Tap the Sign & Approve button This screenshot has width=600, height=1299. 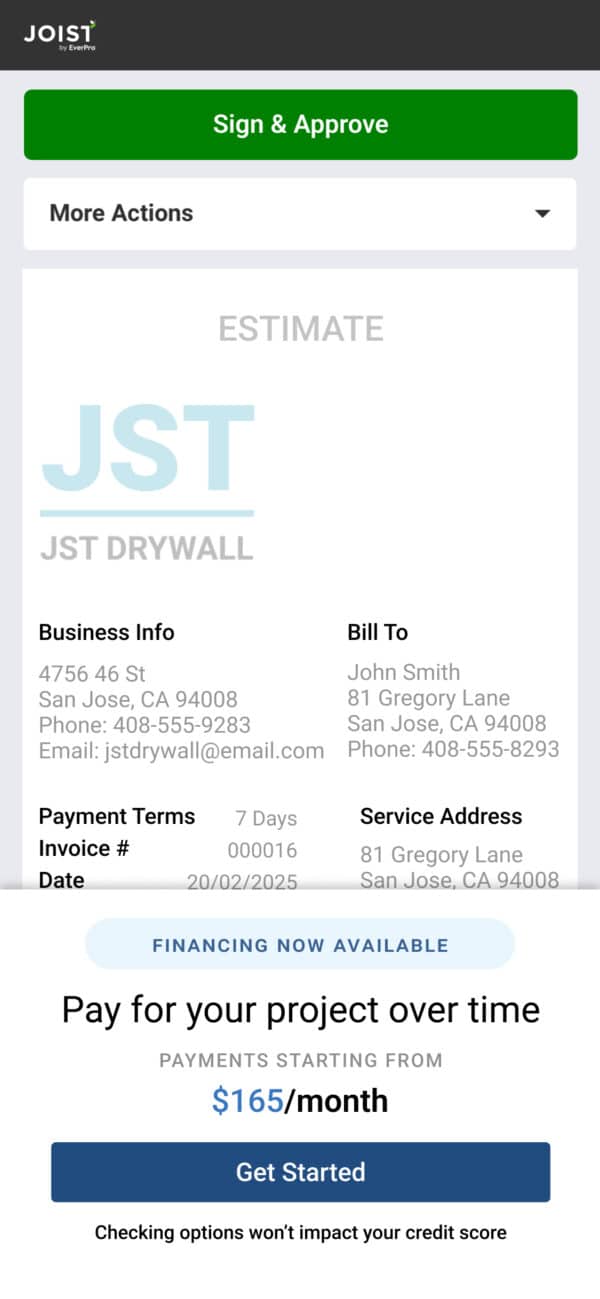[300, 125]
